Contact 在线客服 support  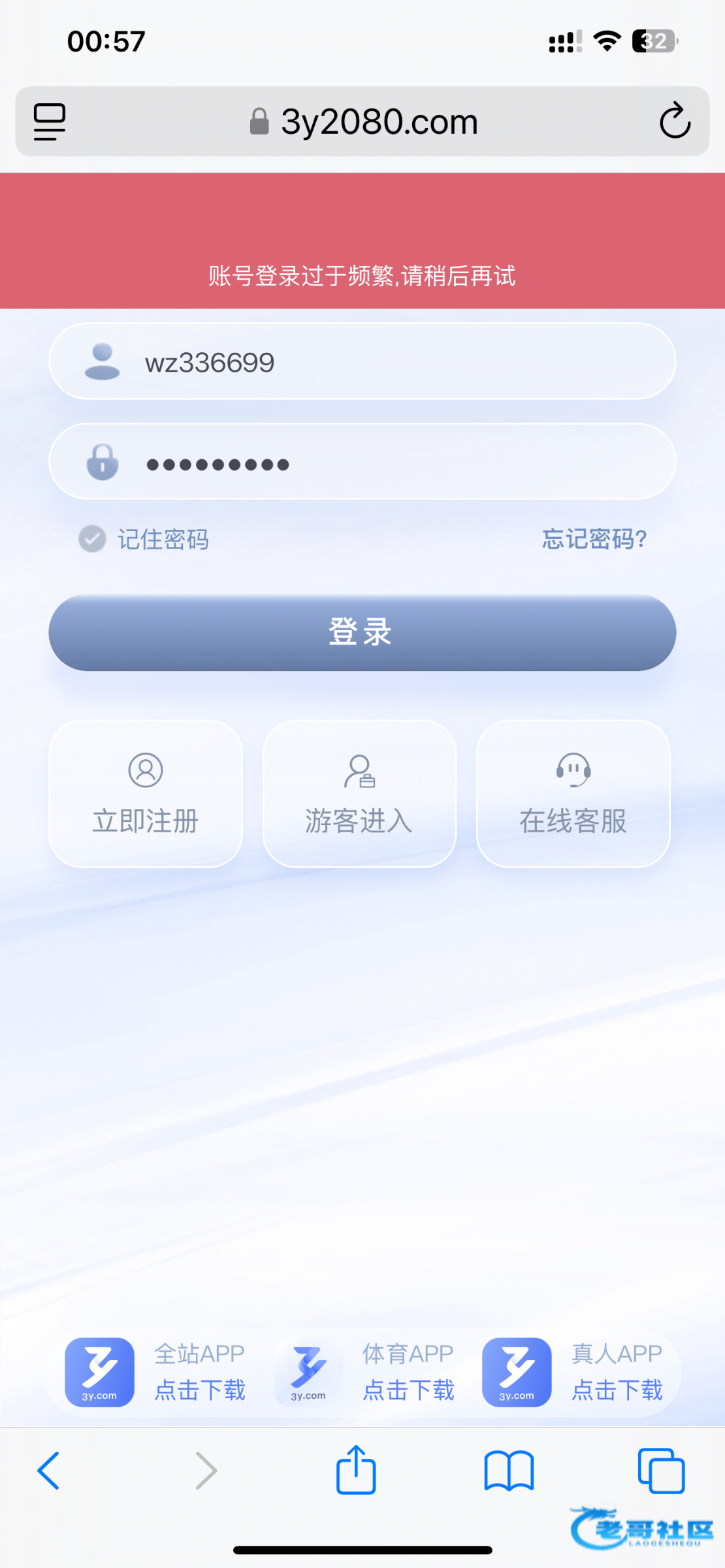pos(573,794)
